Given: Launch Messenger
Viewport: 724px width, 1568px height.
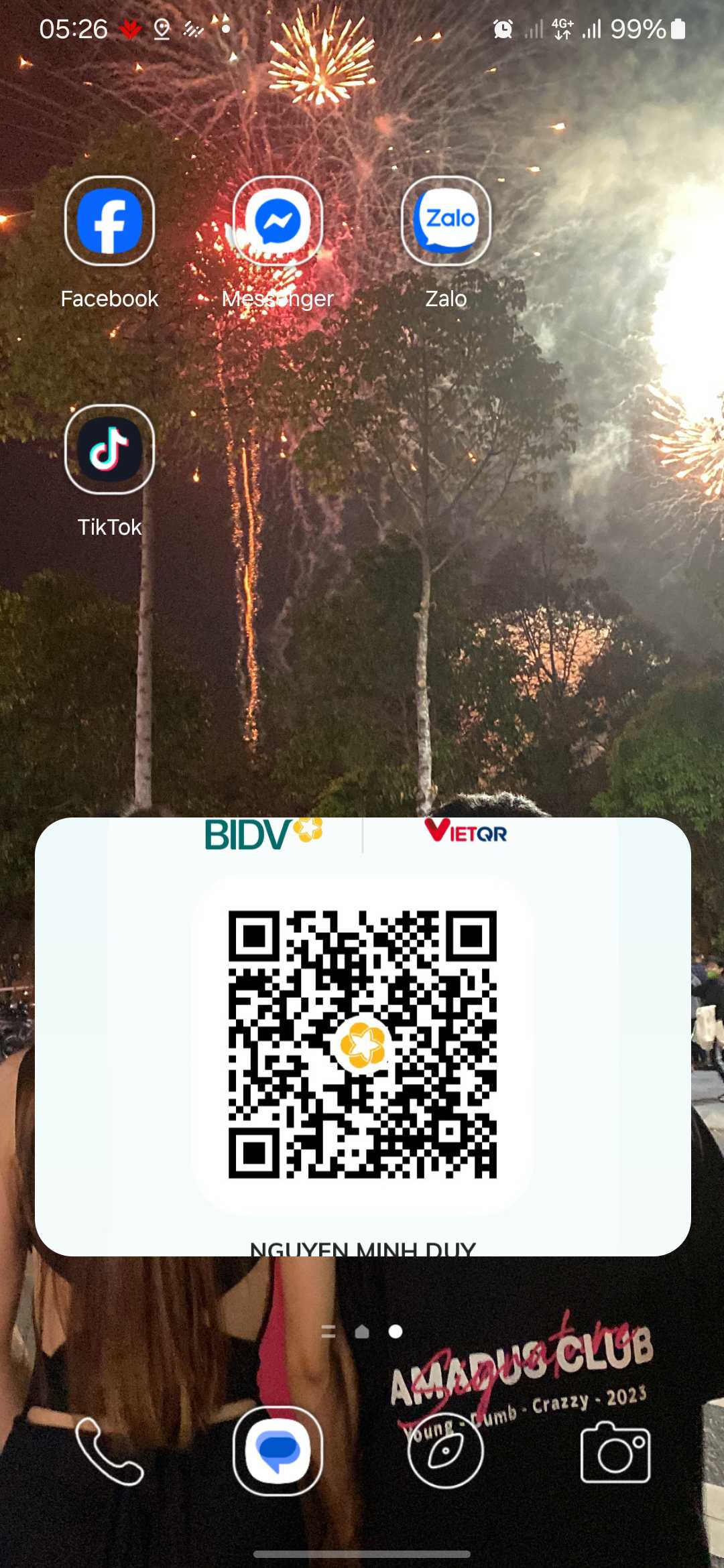Looking at the screenshot, I should pyautogui.click(x=278, y=221).
